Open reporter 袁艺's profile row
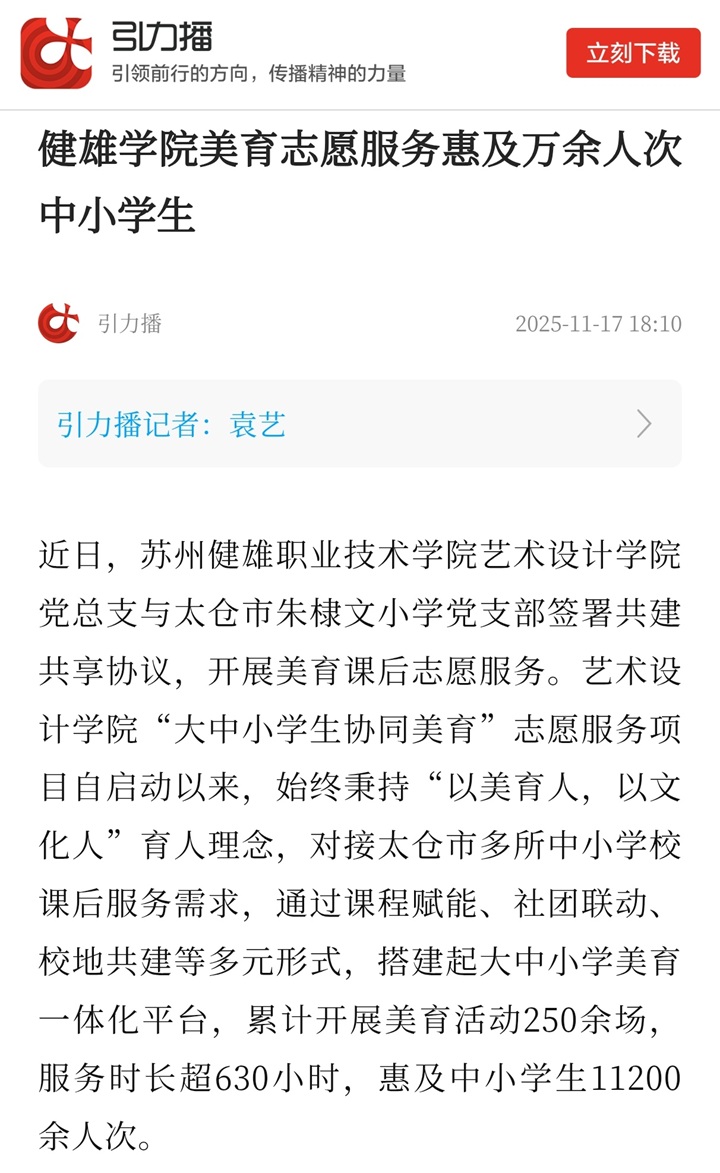720x1173 pixels. coord(360,424)
